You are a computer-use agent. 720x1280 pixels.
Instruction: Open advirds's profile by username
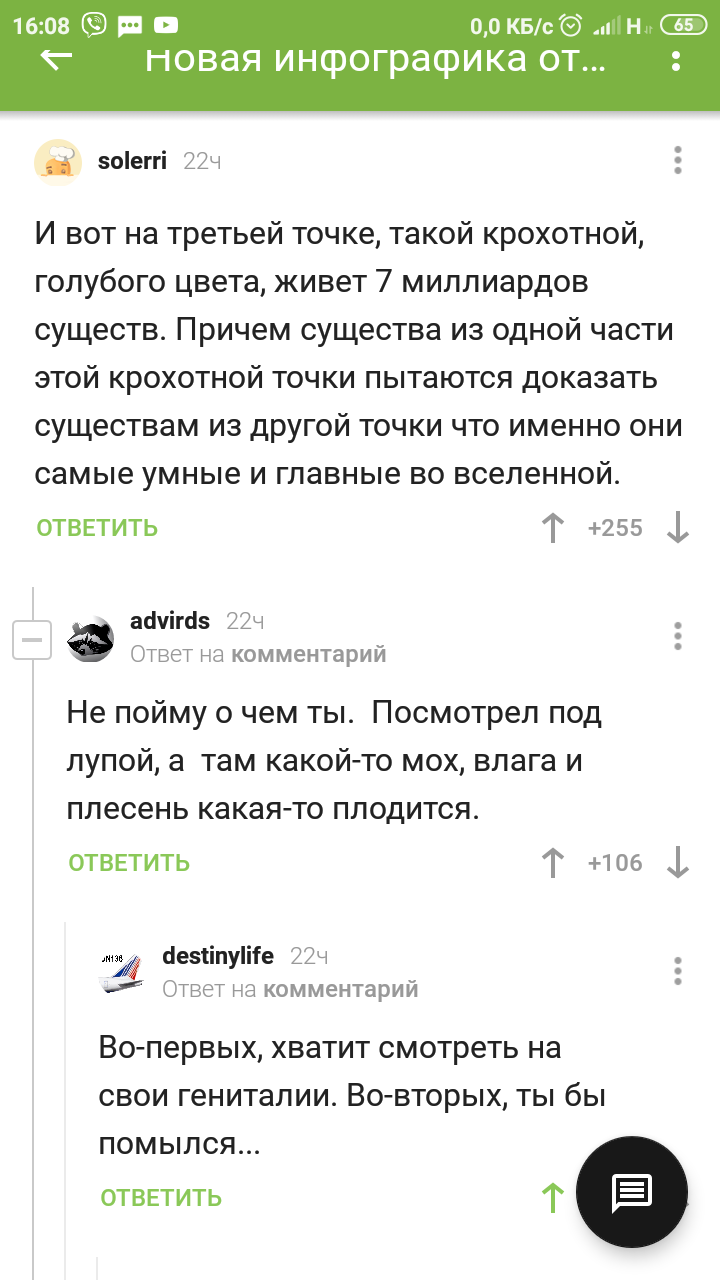click(170, 621)
